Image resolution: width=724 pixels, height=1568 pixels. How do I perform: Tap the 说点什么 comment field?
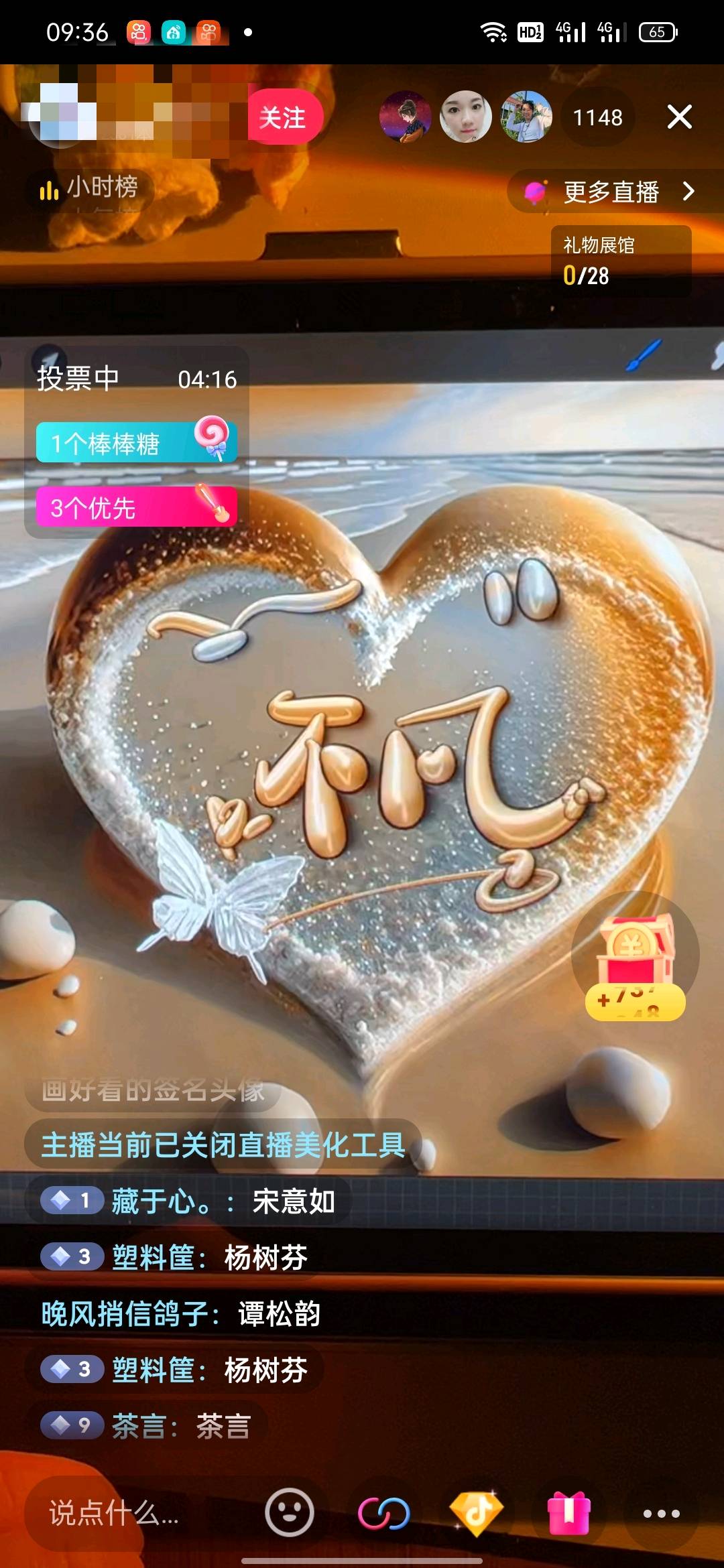pyautogui.click(x=114, y=1513)
